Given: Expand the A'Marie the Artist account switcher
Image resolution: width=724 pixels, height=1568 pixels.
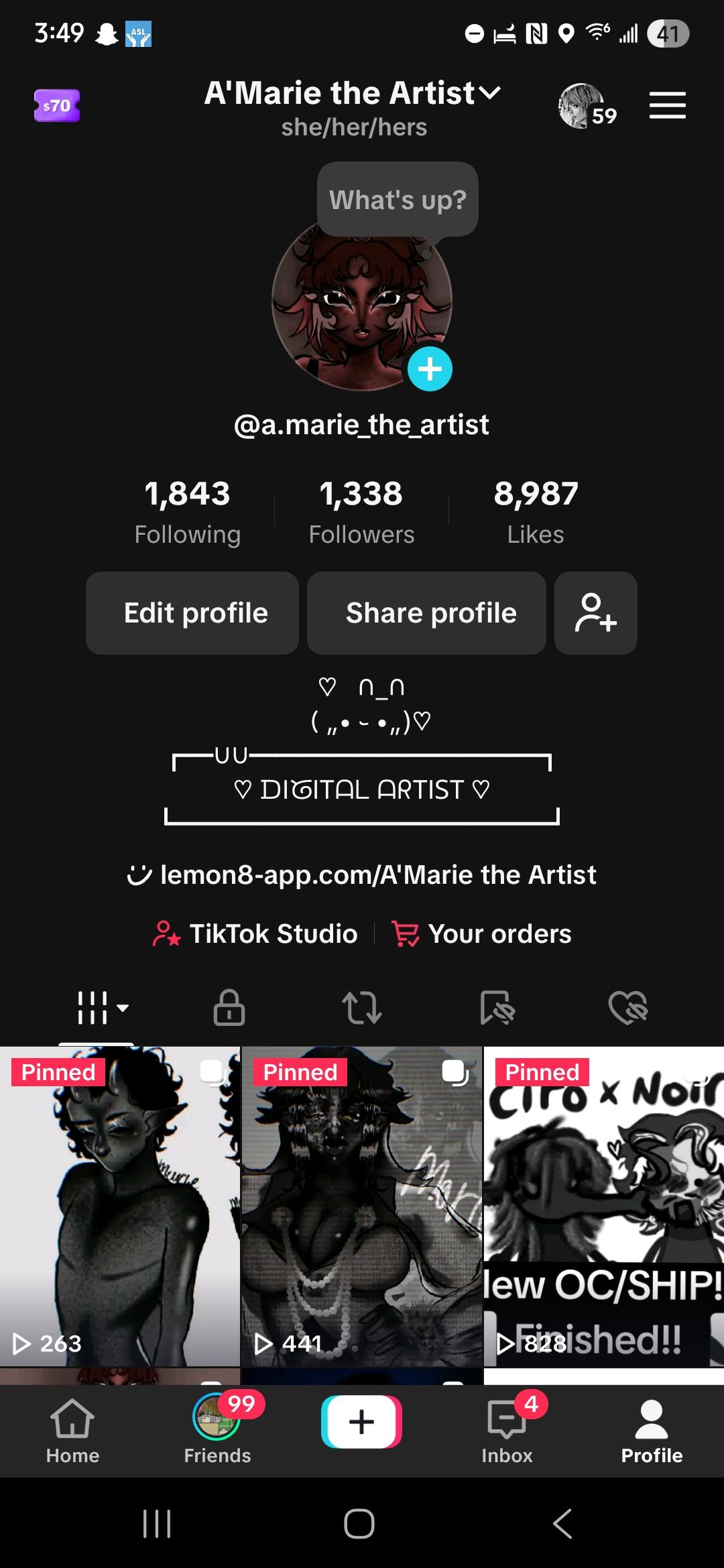Looking at the screenshot, I should pos(353,93).
